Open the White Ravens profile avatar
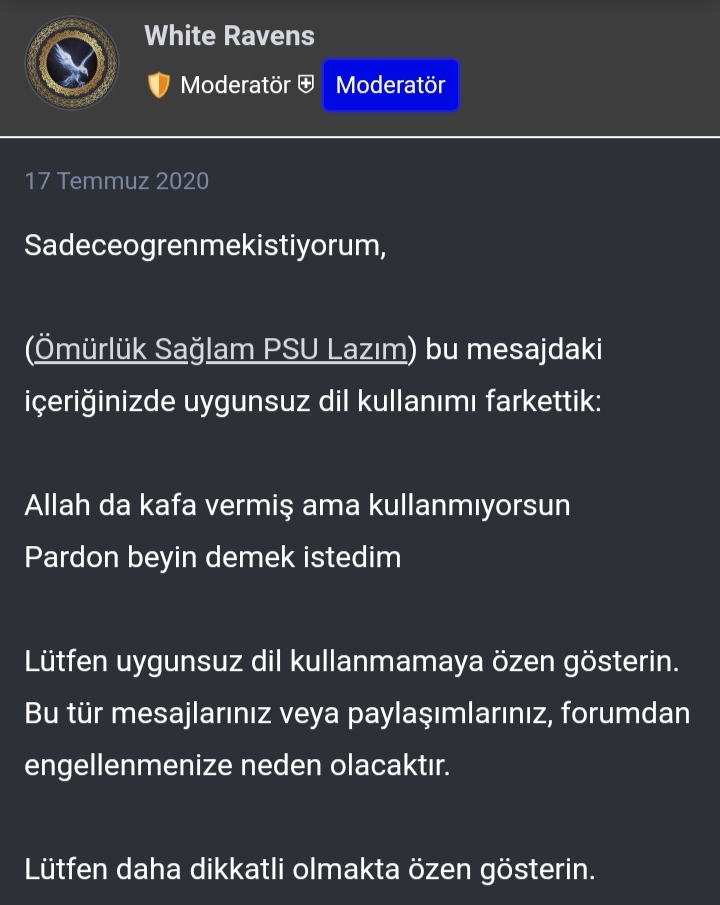The width and height of the screenshot is (720, 905). (66, 64)
